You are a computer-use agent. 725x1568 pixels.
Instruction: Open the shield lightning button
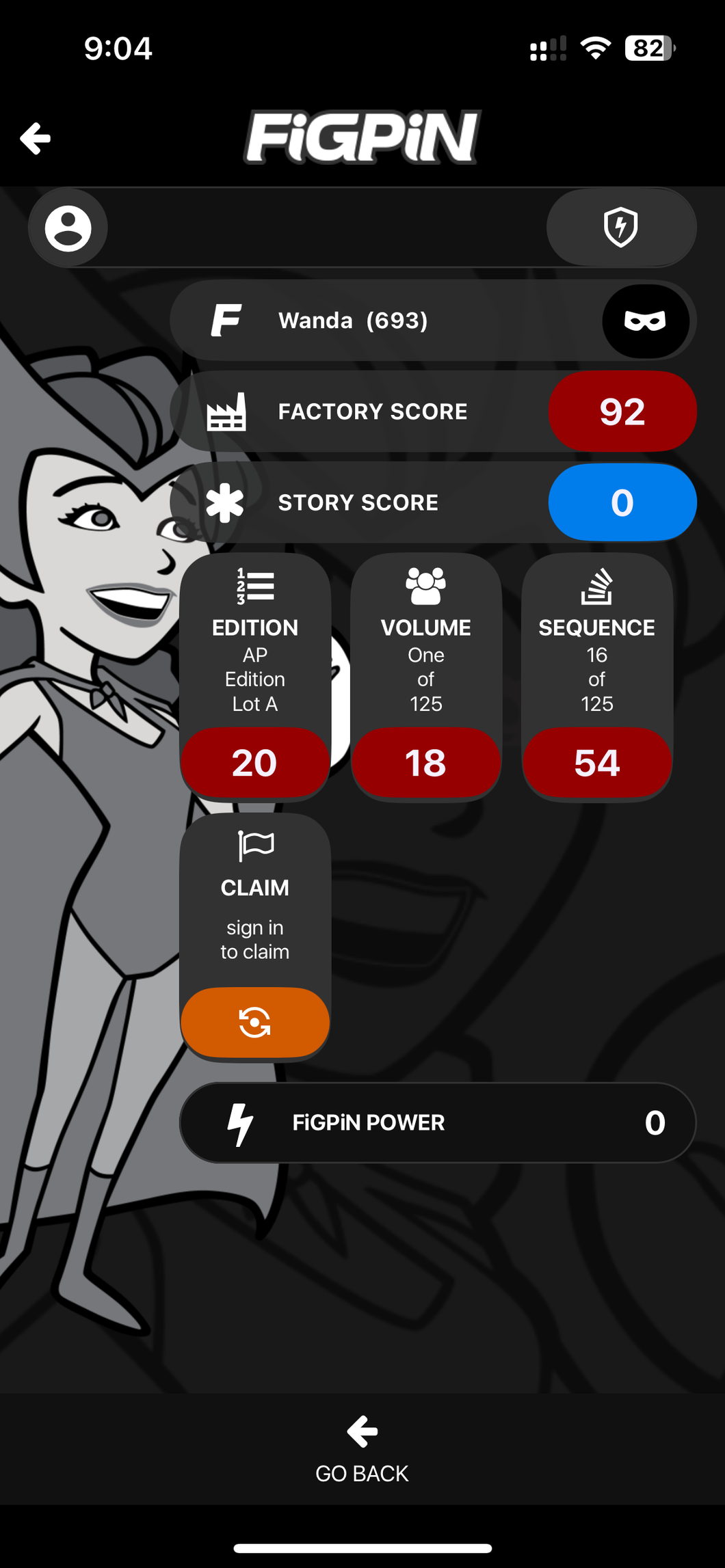pyautogui.click(x=621, y=227)
